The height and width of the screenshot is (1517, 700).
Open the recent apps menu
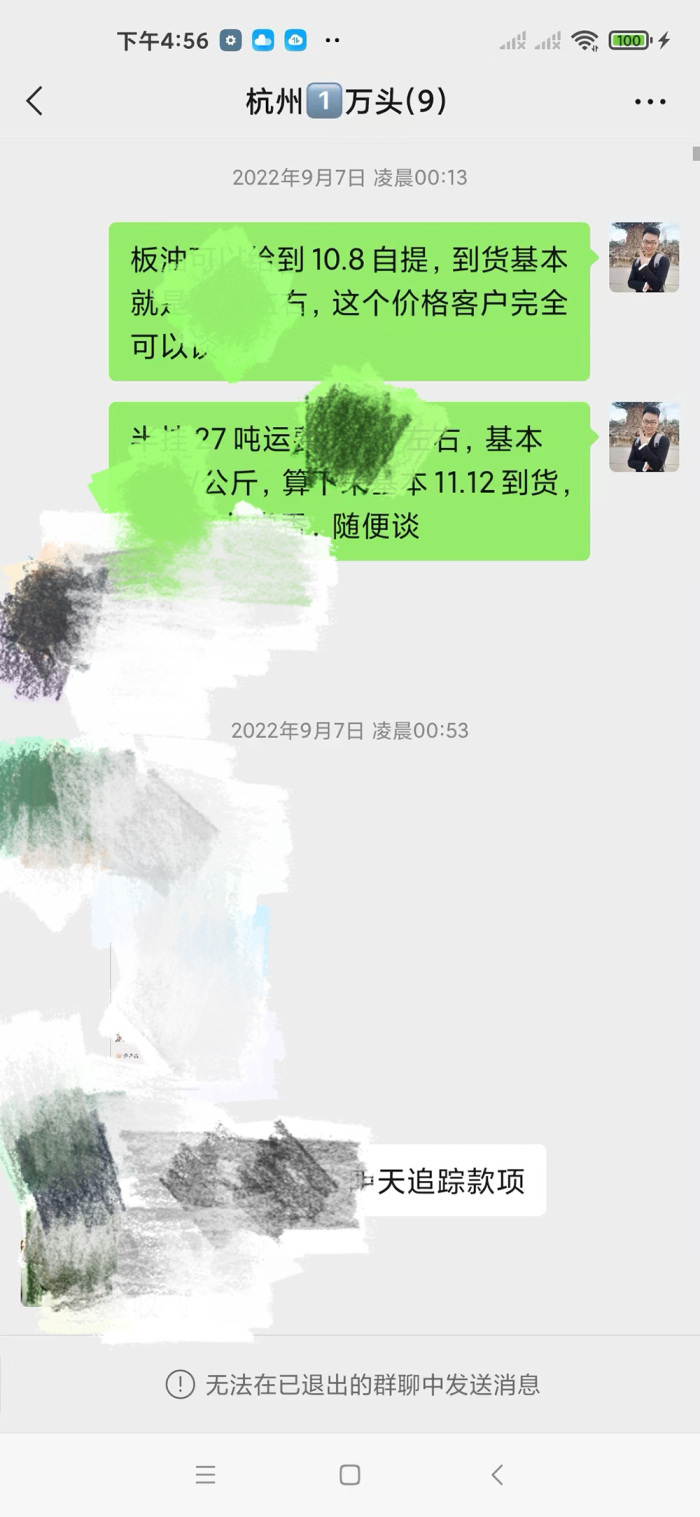(205, 1474)
